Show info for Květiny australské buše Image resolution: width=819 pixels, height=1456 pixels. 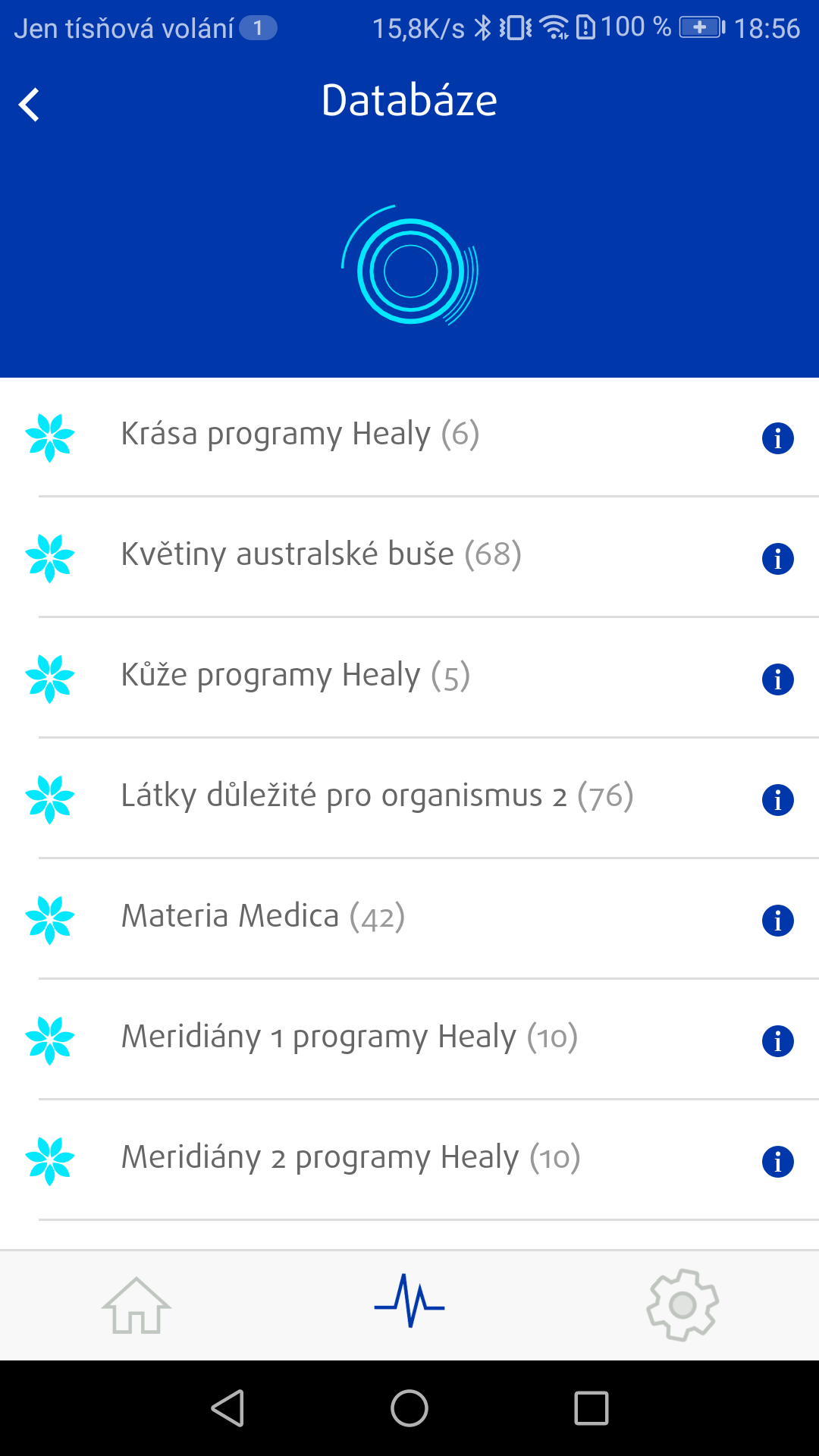(x=777, y=559)
